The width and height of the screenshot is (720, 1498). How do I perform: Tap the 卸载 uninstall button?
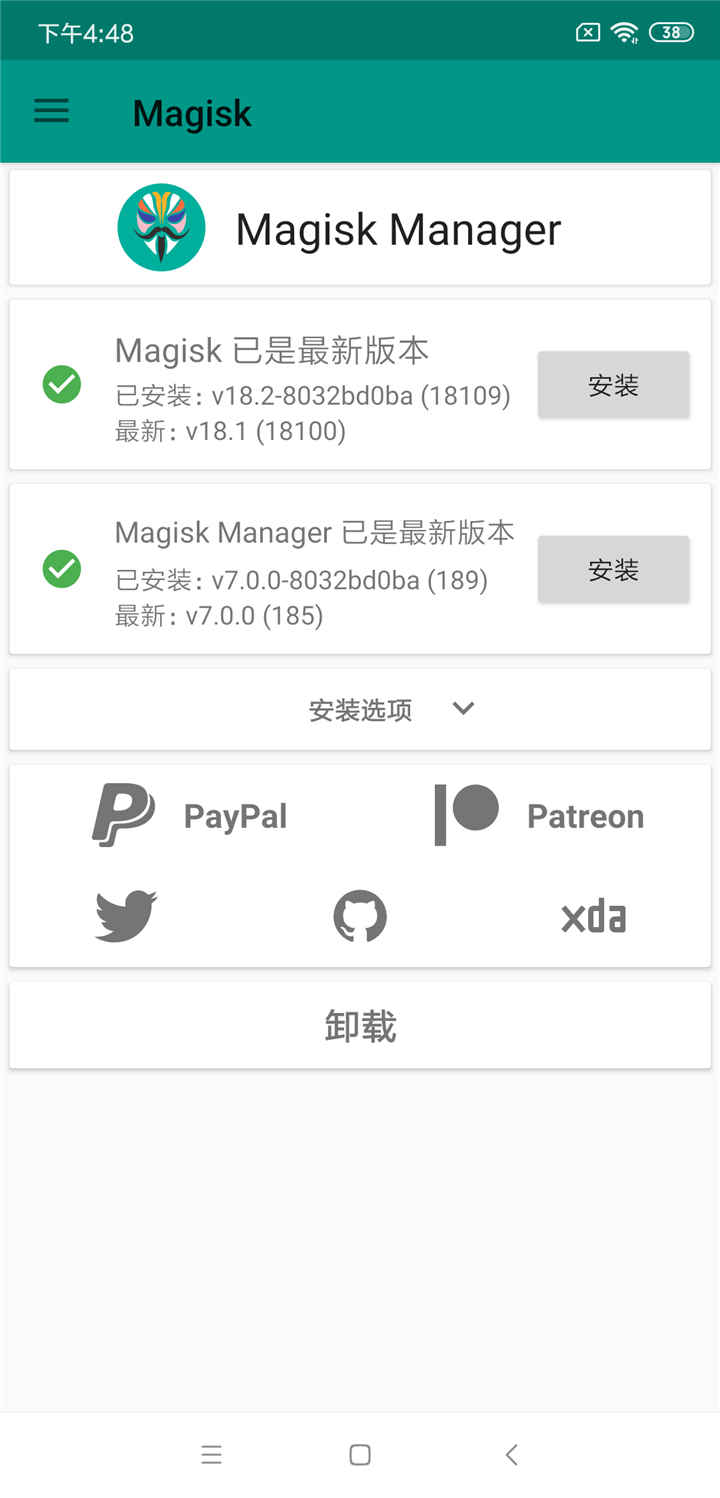pos(360,1026)
